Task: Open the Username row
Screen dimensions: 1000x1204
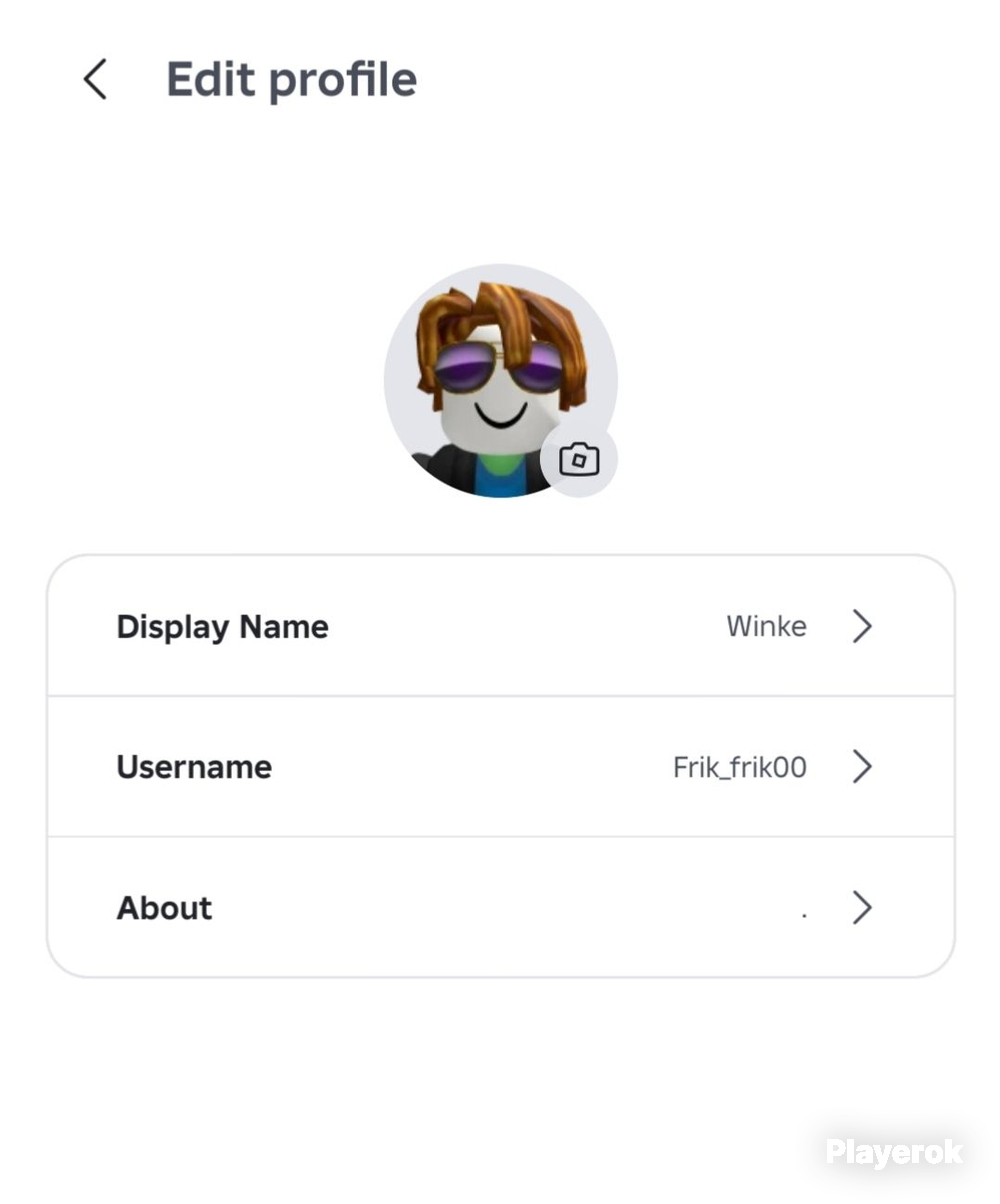Action: pos(500,767)
